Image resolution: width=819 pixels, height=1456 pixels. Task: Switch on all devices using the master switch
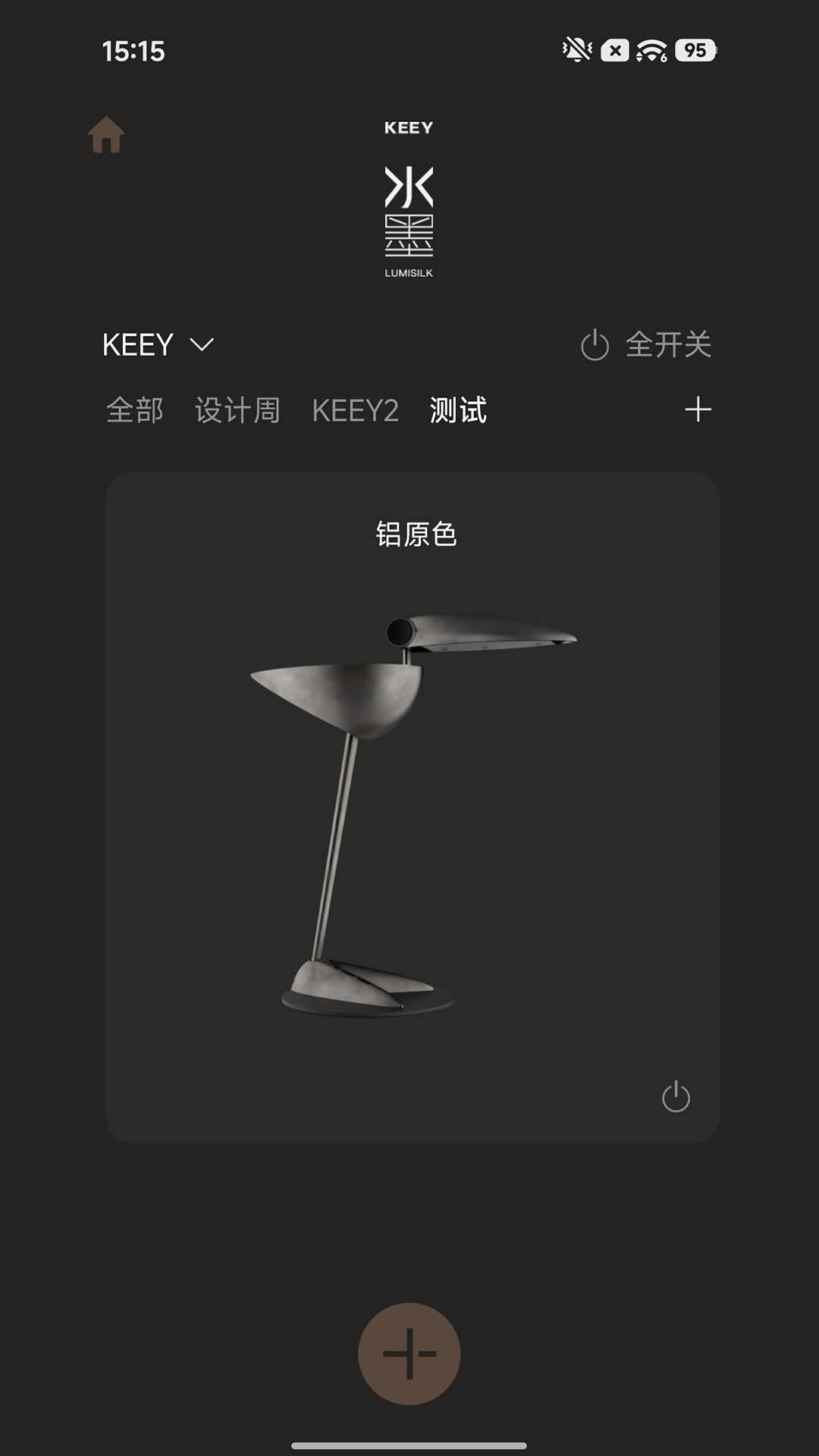(x=645, y=345)
